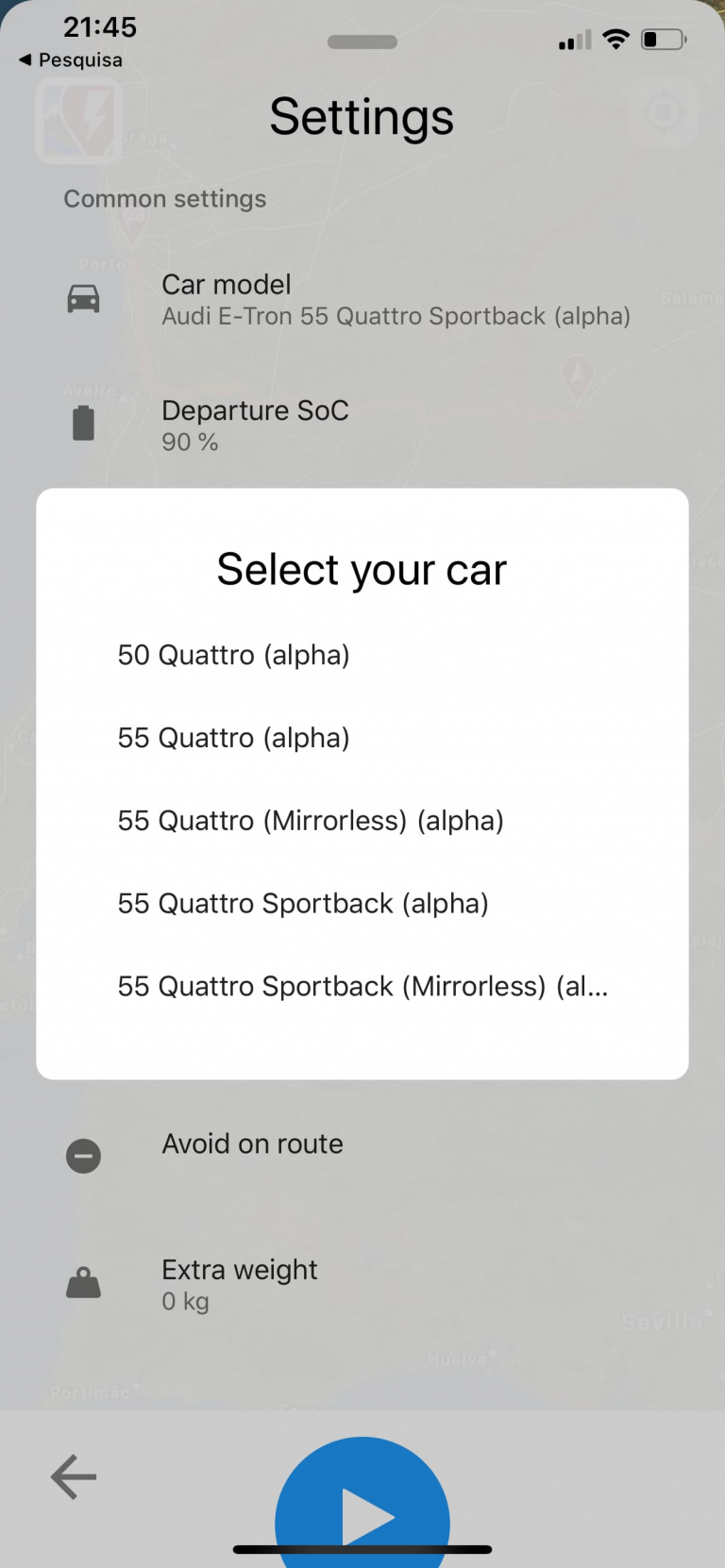Tap the back arrow at the bottom left
Viewport: 725px width, 1568px height.
(72, 1477)
